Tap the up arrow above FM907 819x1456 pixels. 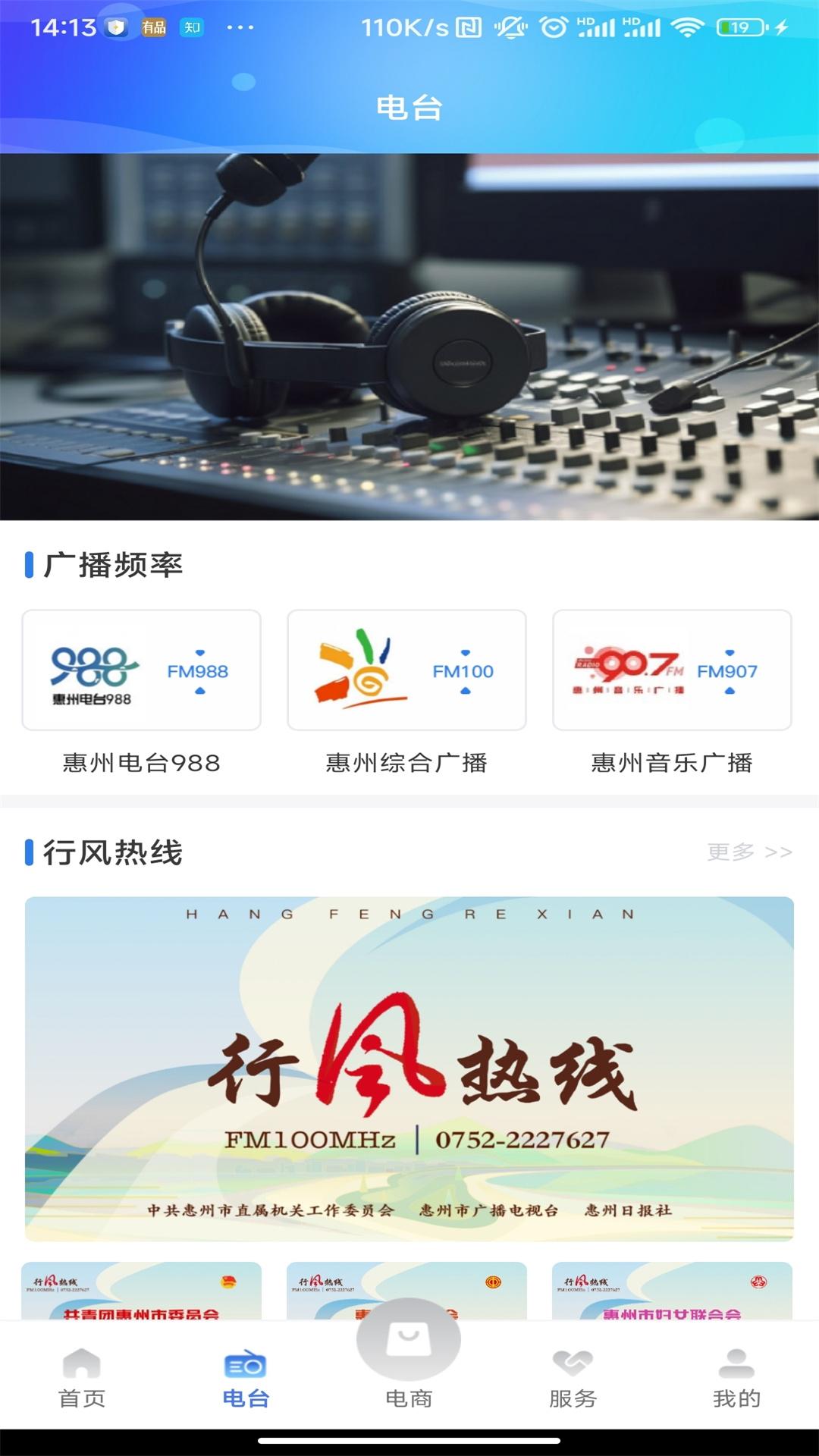click(730, 651)
